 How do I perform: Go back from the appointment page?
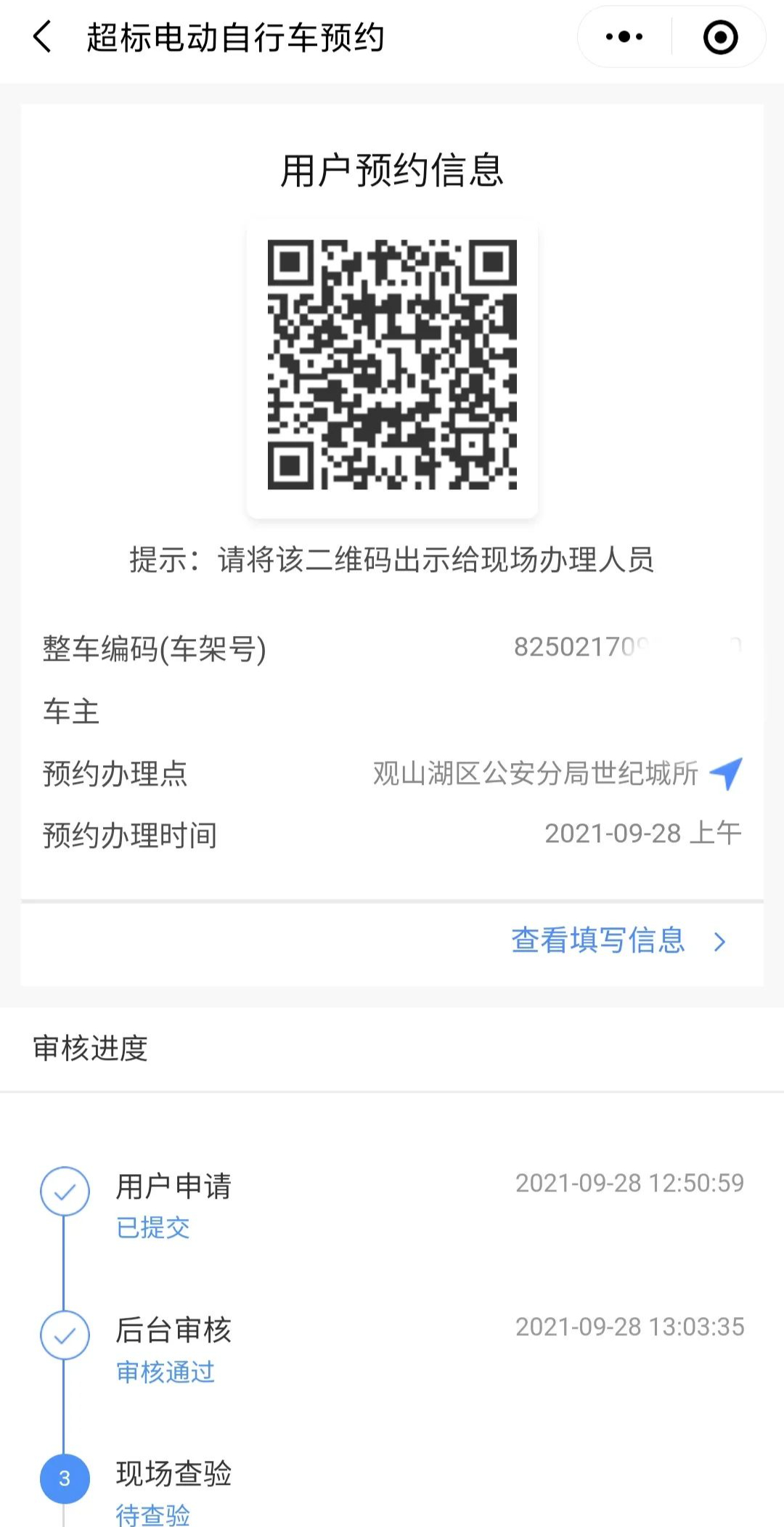pos(42,37)
